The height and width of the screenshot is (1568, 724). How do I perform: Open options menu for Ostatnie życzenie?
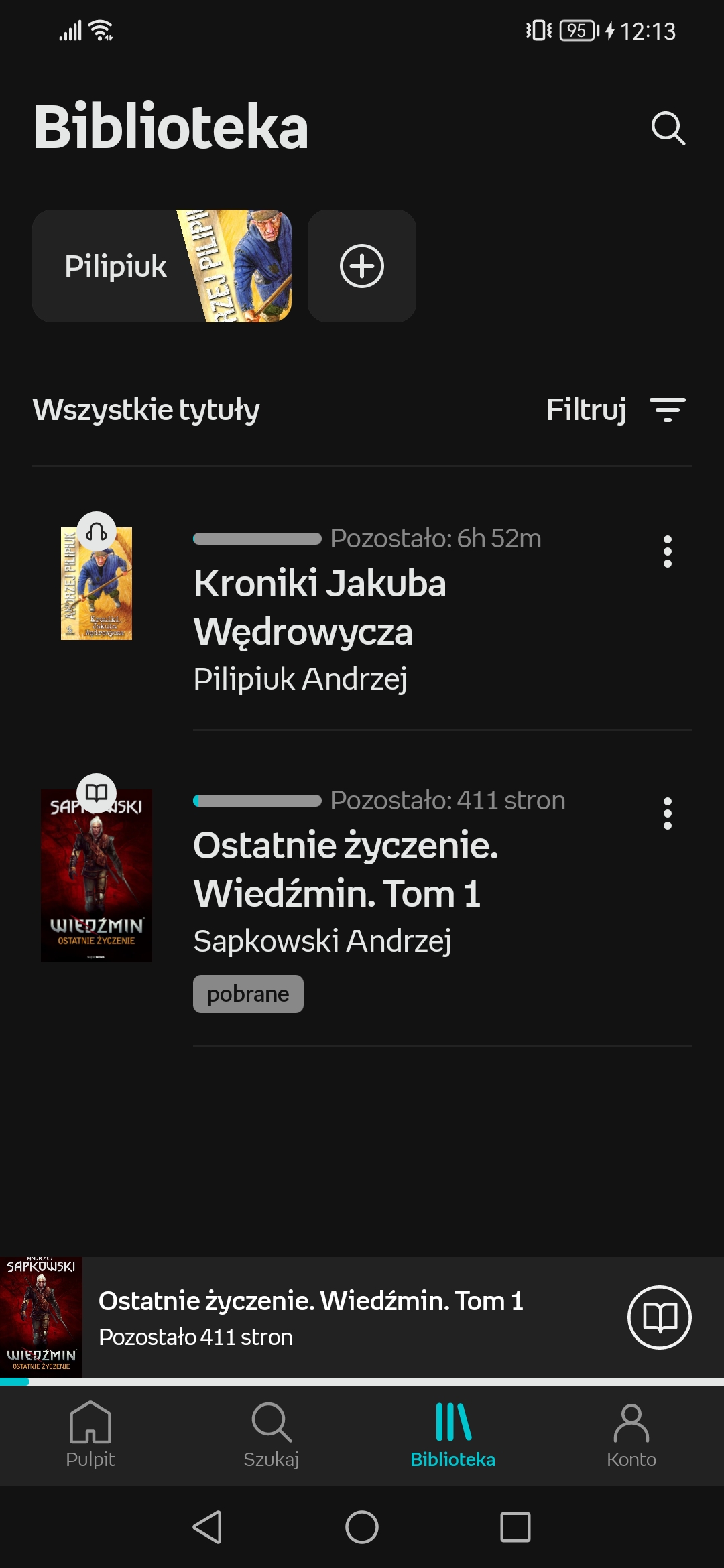tap(667, 813)
